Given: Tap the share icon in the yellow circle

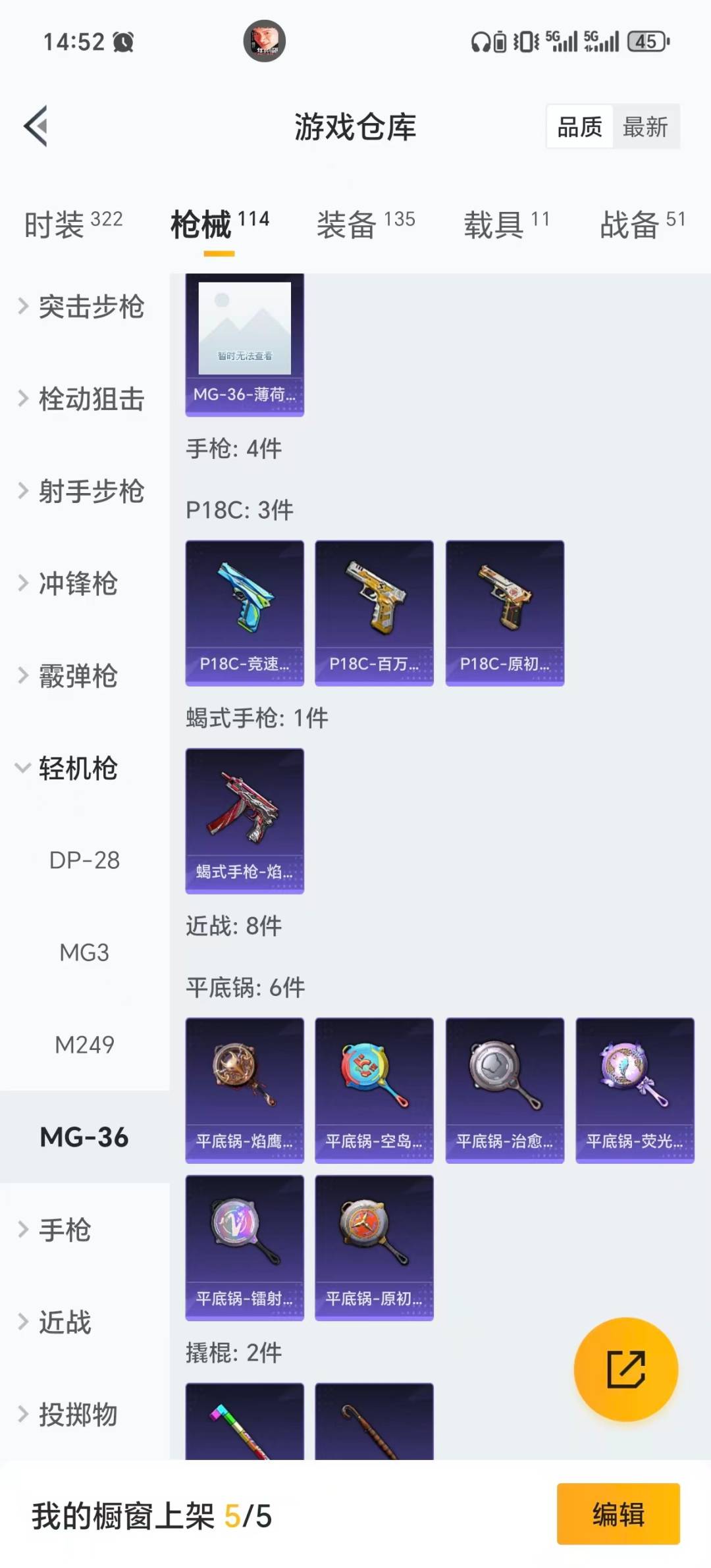Looking at the screenshot, I should [x=626, y=1369].
